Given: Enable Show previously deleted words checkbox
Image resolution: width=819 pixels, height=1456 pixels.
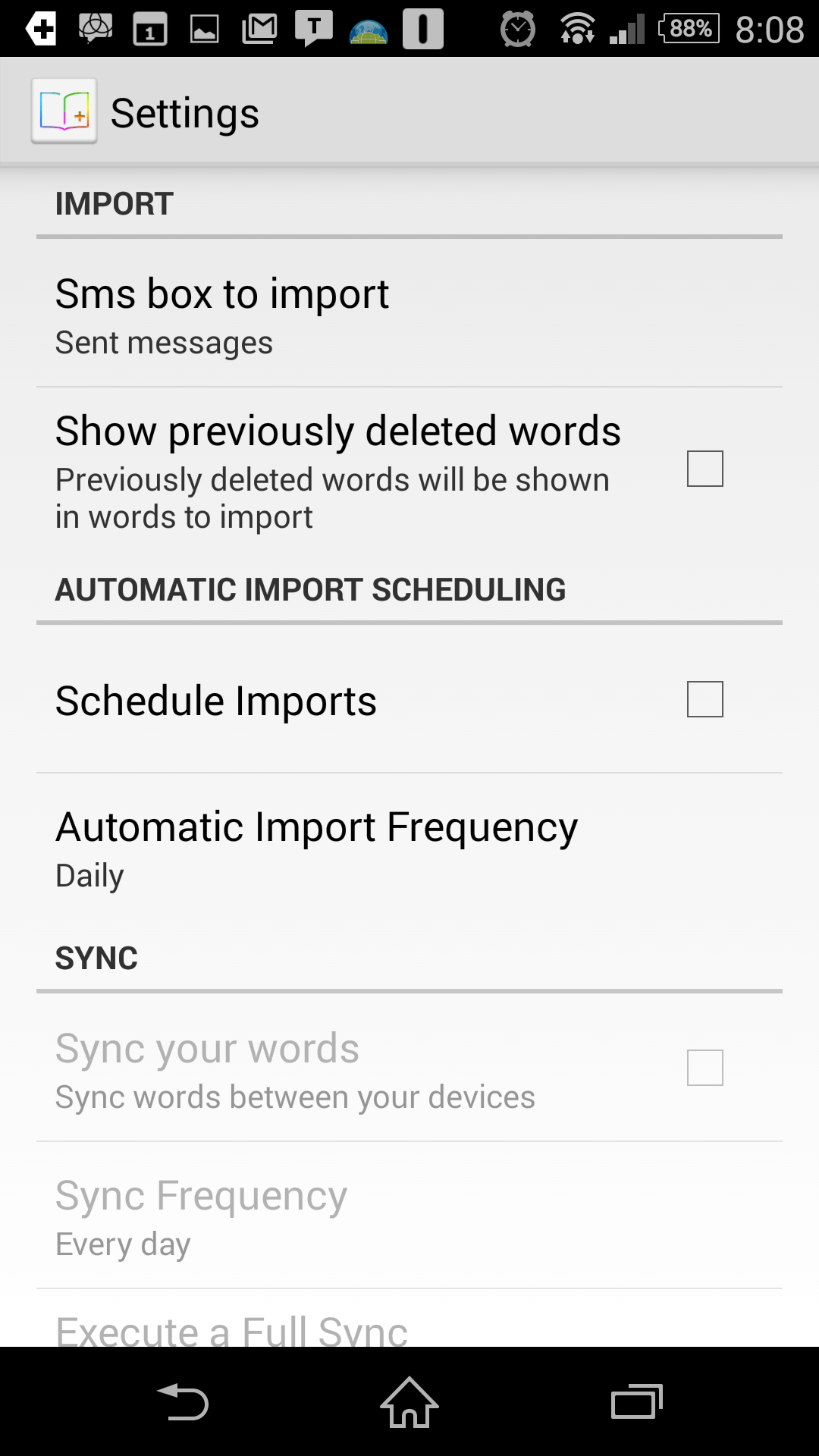Looking at the screenshot, I should coord(704,469).
